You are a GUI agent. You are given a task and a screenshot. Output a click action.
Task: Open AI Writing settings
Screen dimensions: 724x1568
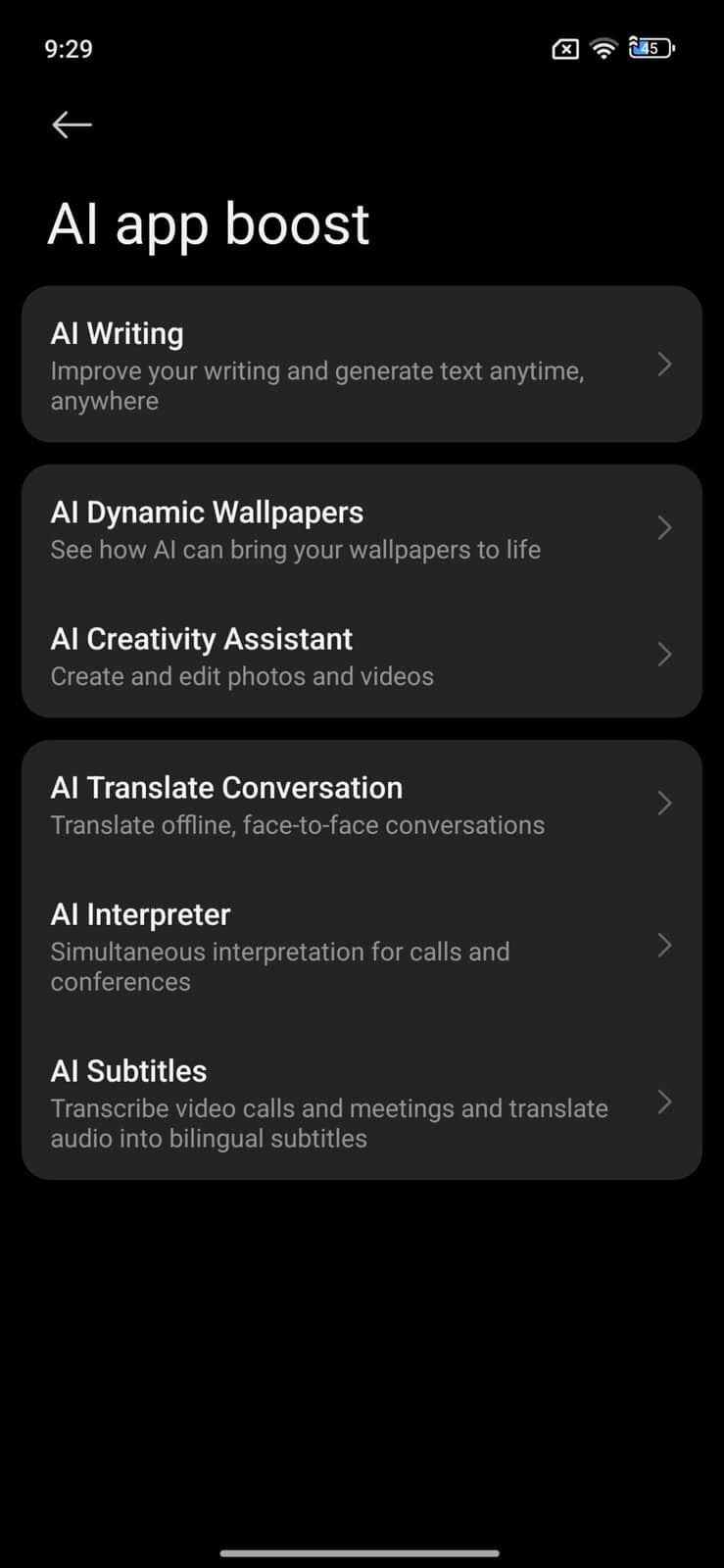pos(361,365)
